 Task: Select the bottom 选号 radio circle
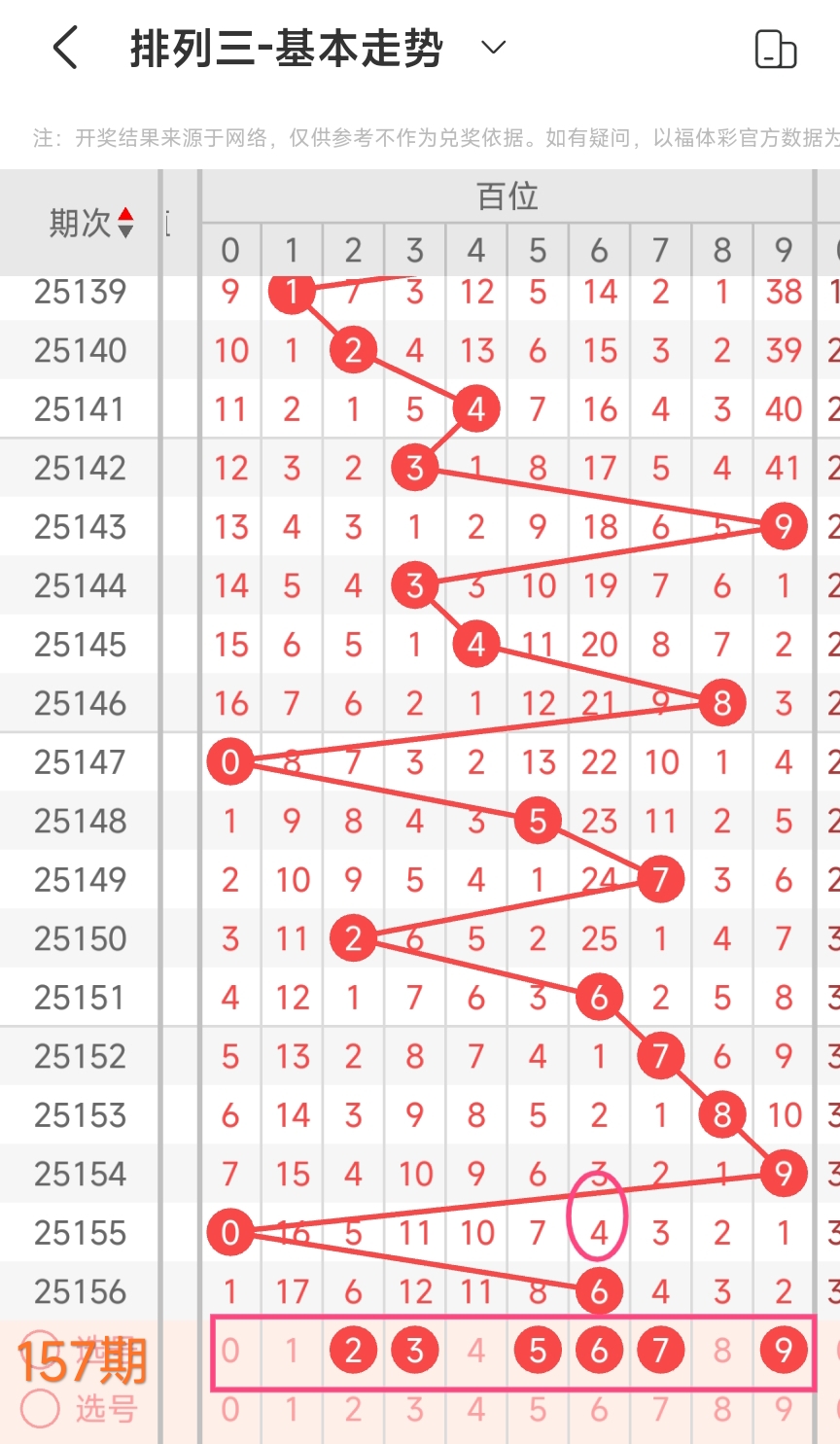click(40, 1407)
